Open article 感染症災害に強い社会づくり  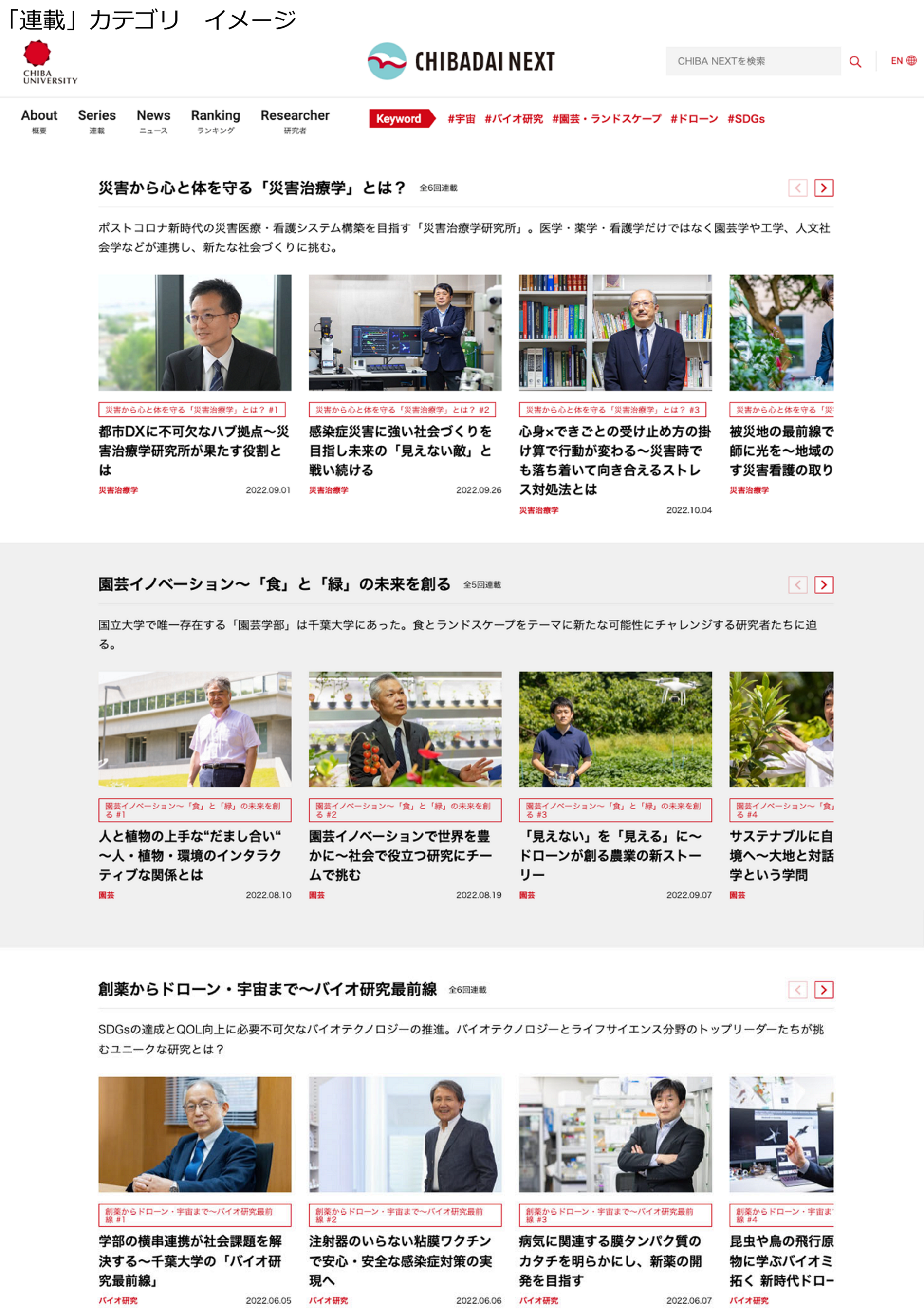tap(401, 450)
